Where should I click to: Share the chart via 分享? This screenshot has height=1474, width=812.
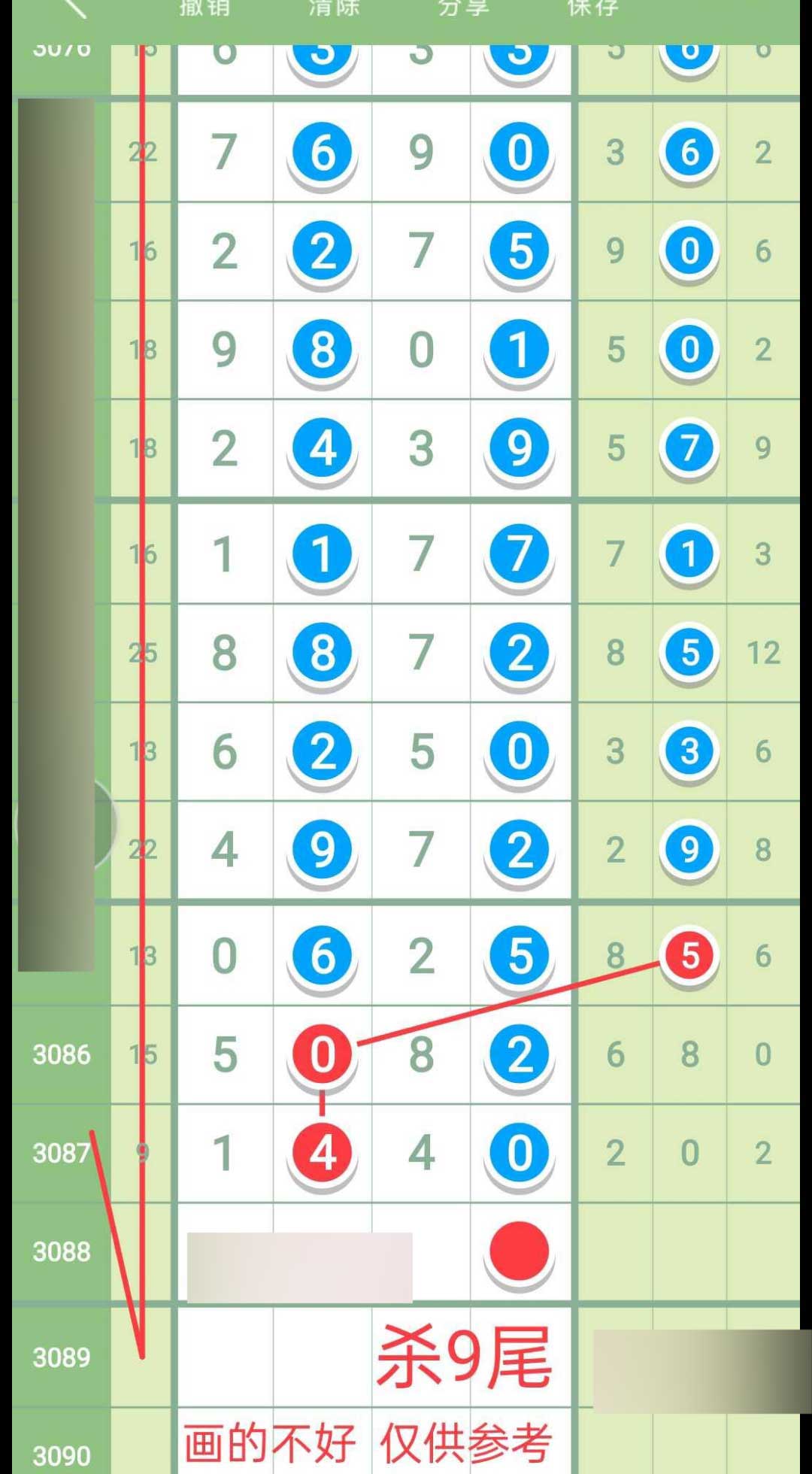(x=464, y=9)
